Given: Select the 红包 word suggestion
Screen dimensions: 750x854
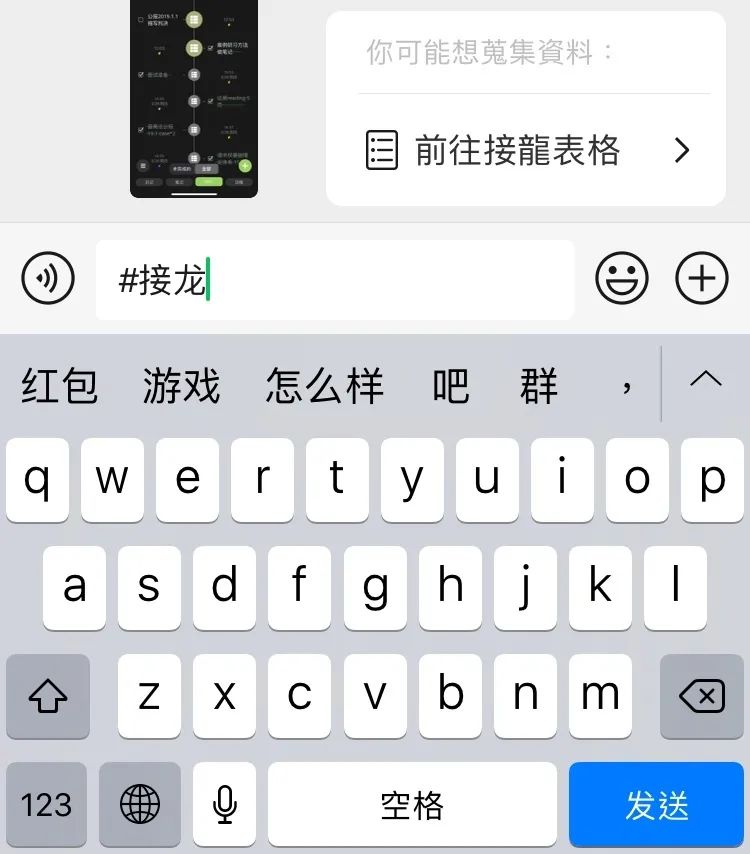Looking at the screenshot, I should pyautogui.click(x=59, y=386).
